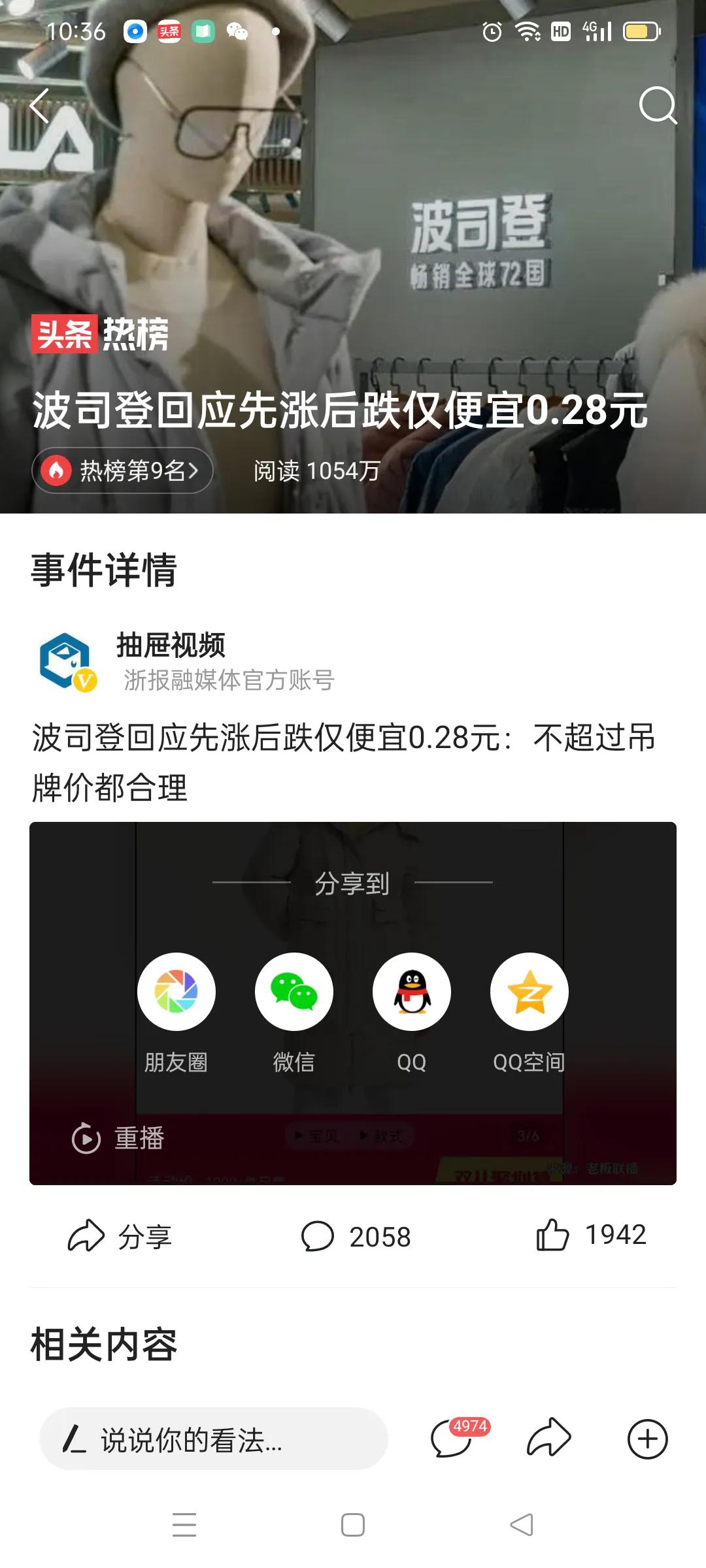Screen dimensions: 706x1568
Task: Share the video to QQ
Action: click(412, 990)
